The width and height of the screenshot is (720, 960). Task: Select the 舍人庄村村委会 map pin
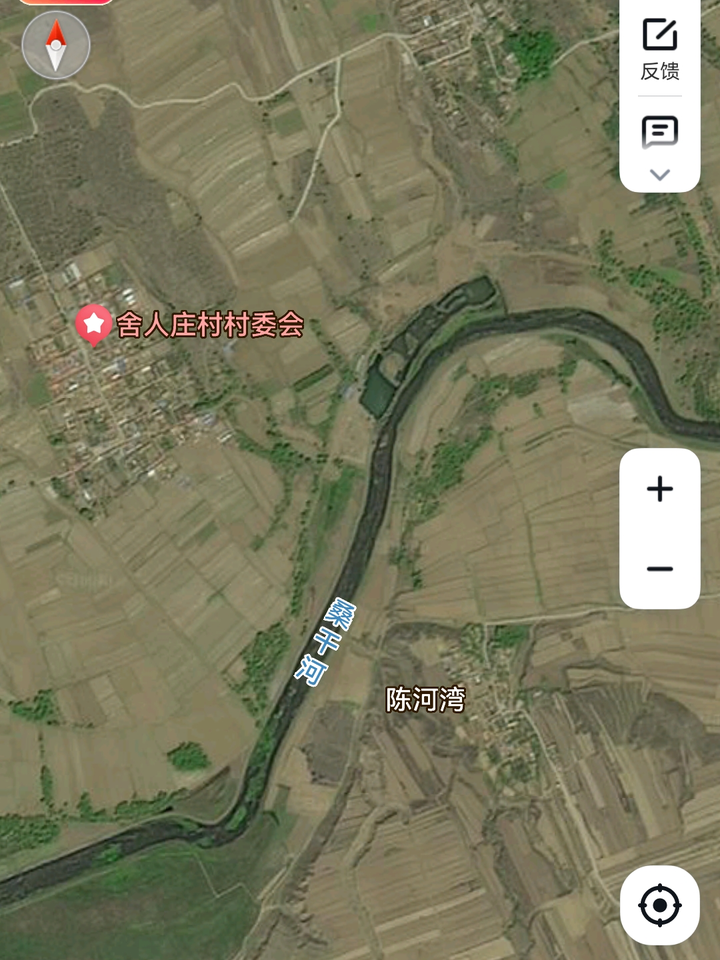[x=94, y=325]
